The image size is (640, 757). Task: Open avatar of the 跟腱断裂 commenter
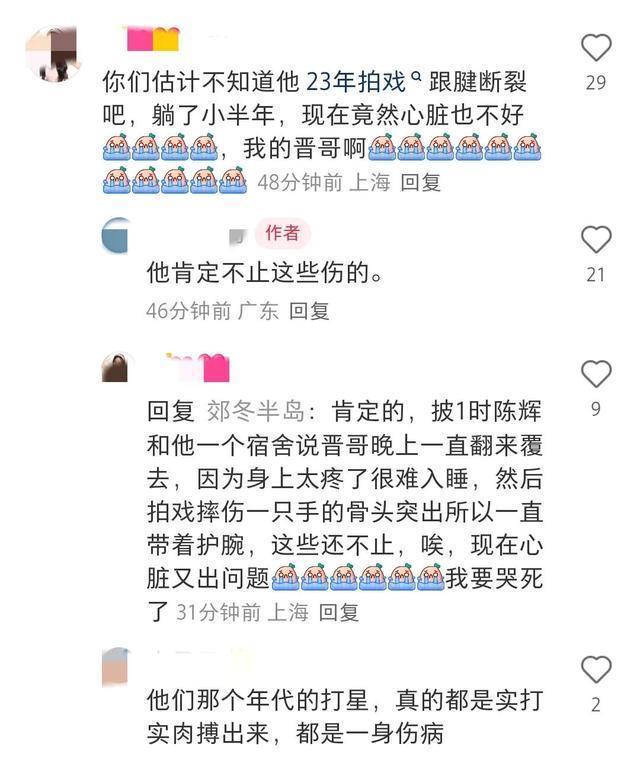pos(53,54)
